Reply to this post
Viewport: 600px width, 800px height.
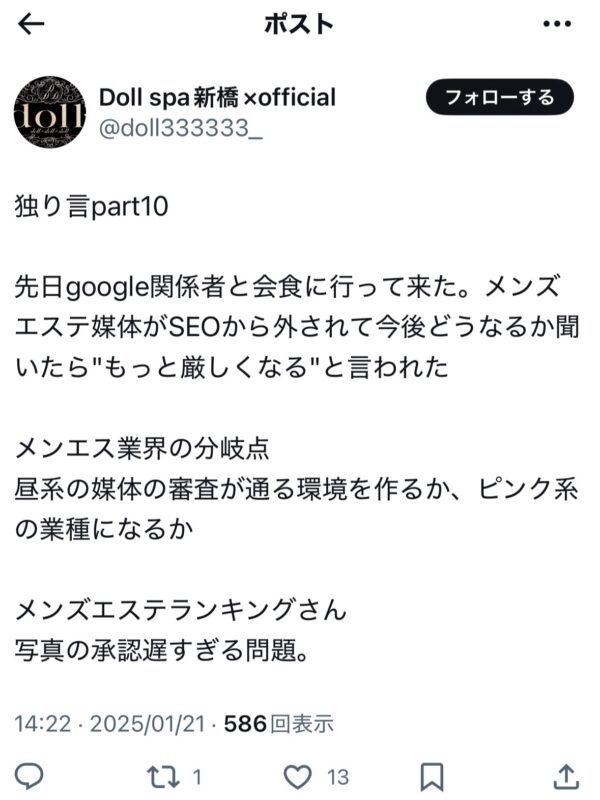(x=31, y=776)
